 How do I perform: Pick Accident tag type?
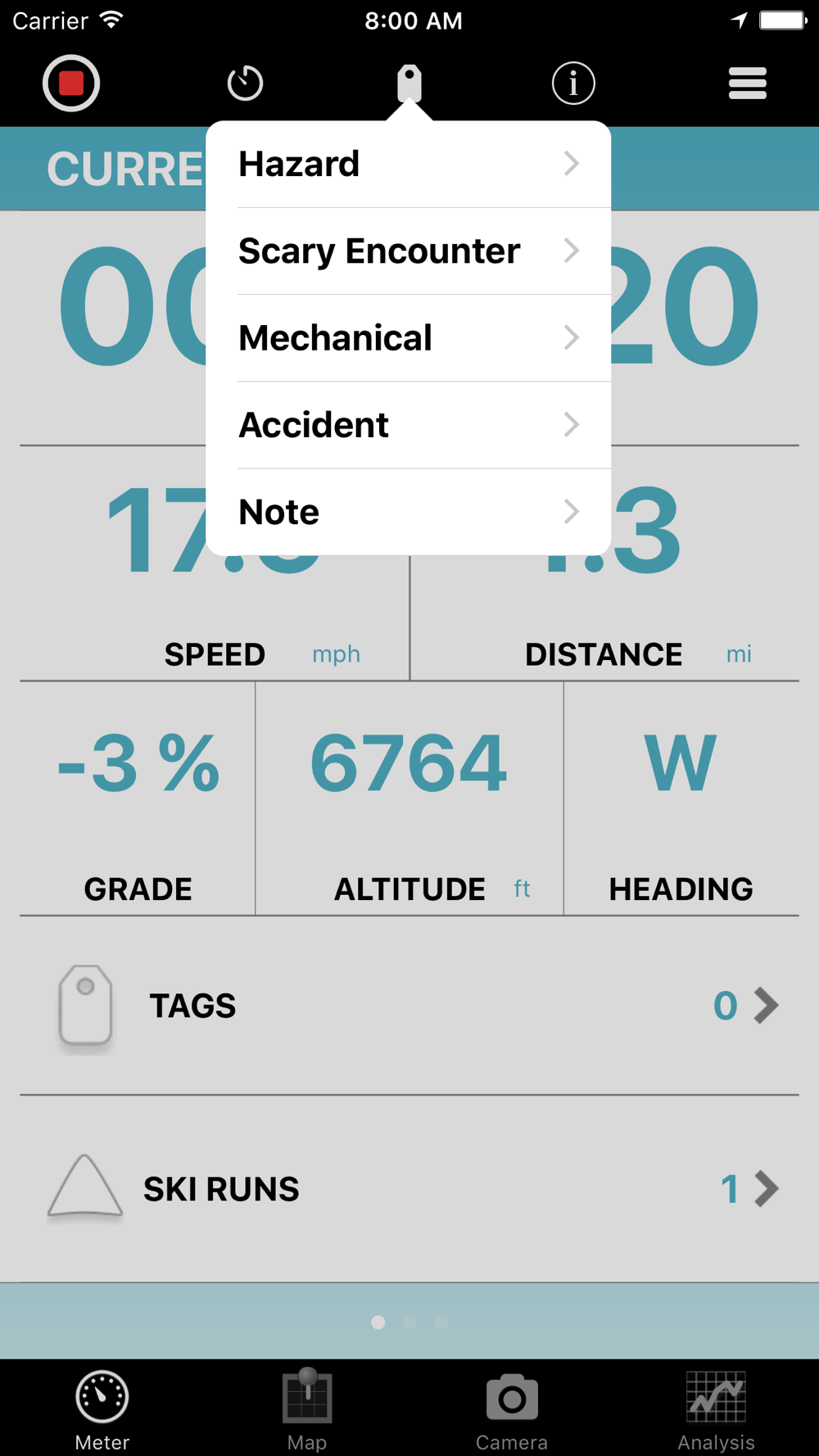(x=409, y=424)
